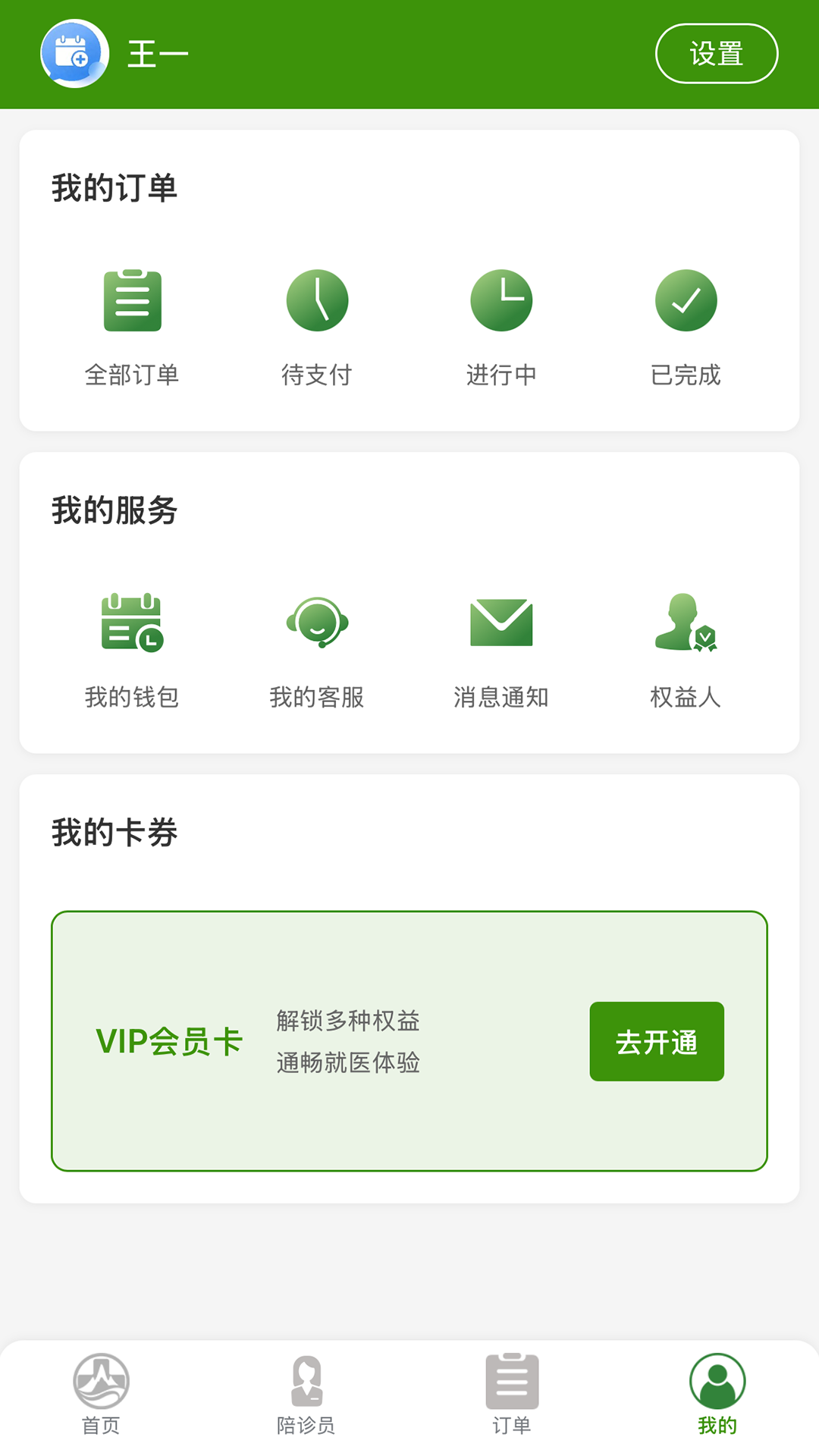Viewport: 819px width, 1456px height.
Task: Open the VIP会员卡 membership card
Action: (x=409, y=1041)
